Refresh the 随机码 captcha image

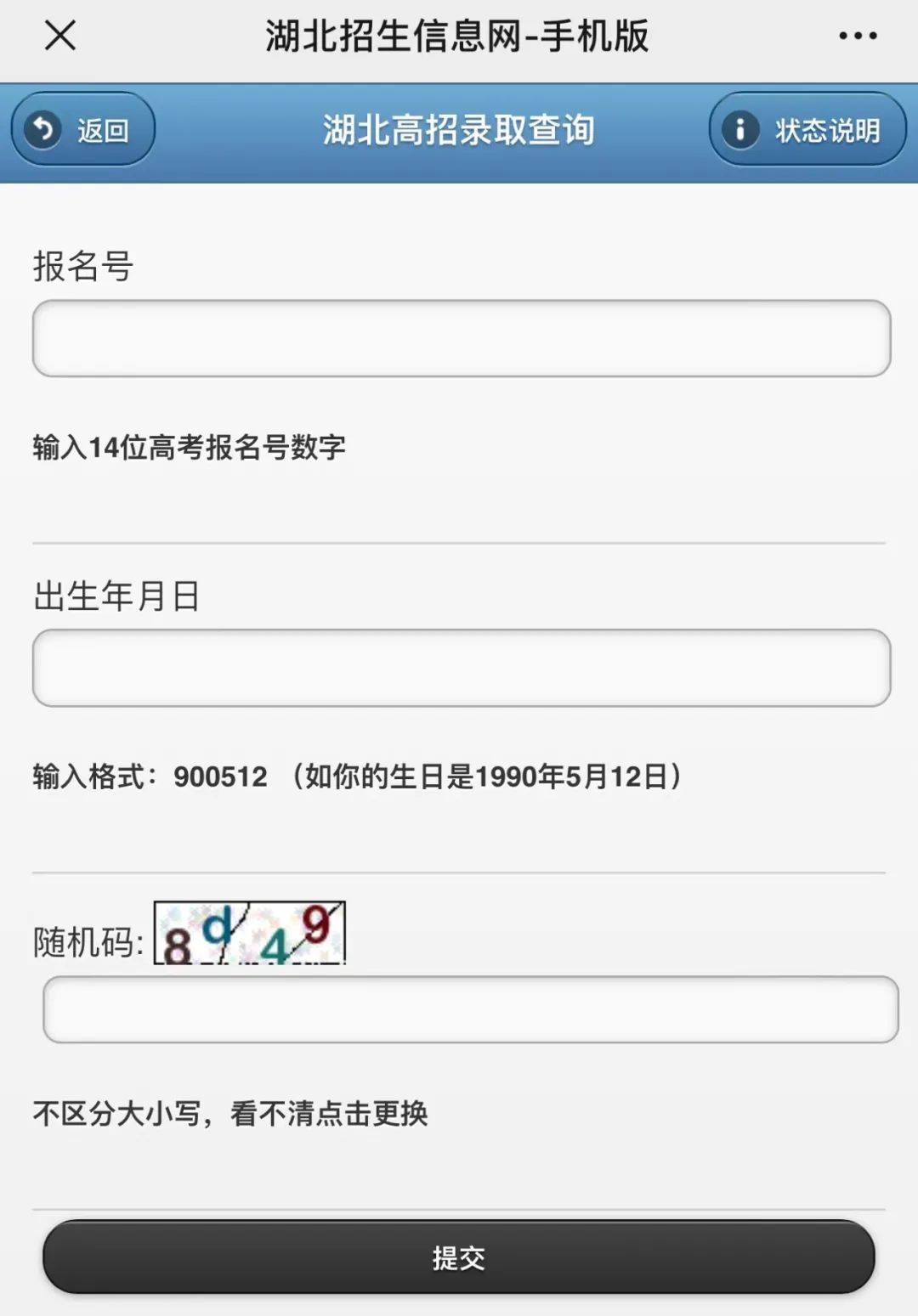point(250,933)
